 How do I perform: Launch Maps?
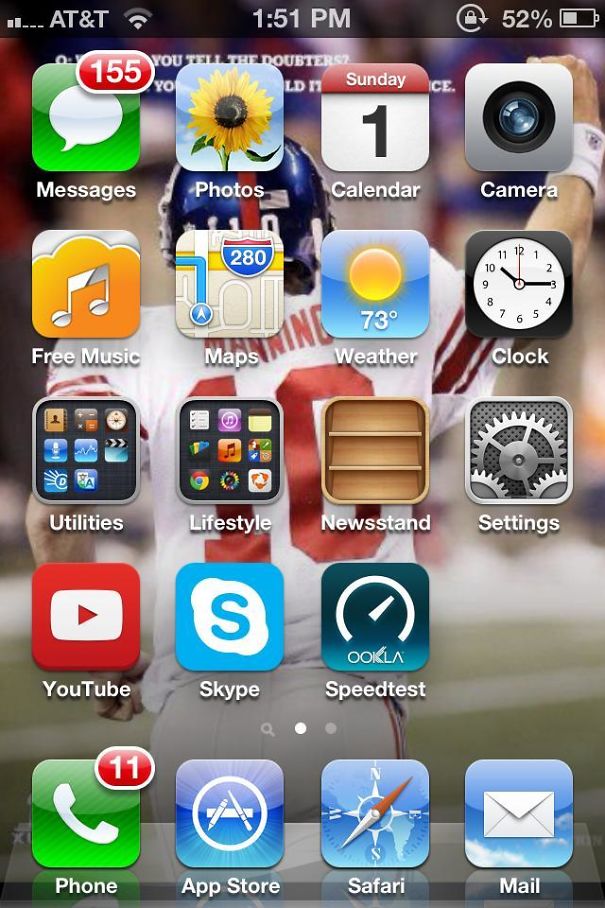pos(230,285)
